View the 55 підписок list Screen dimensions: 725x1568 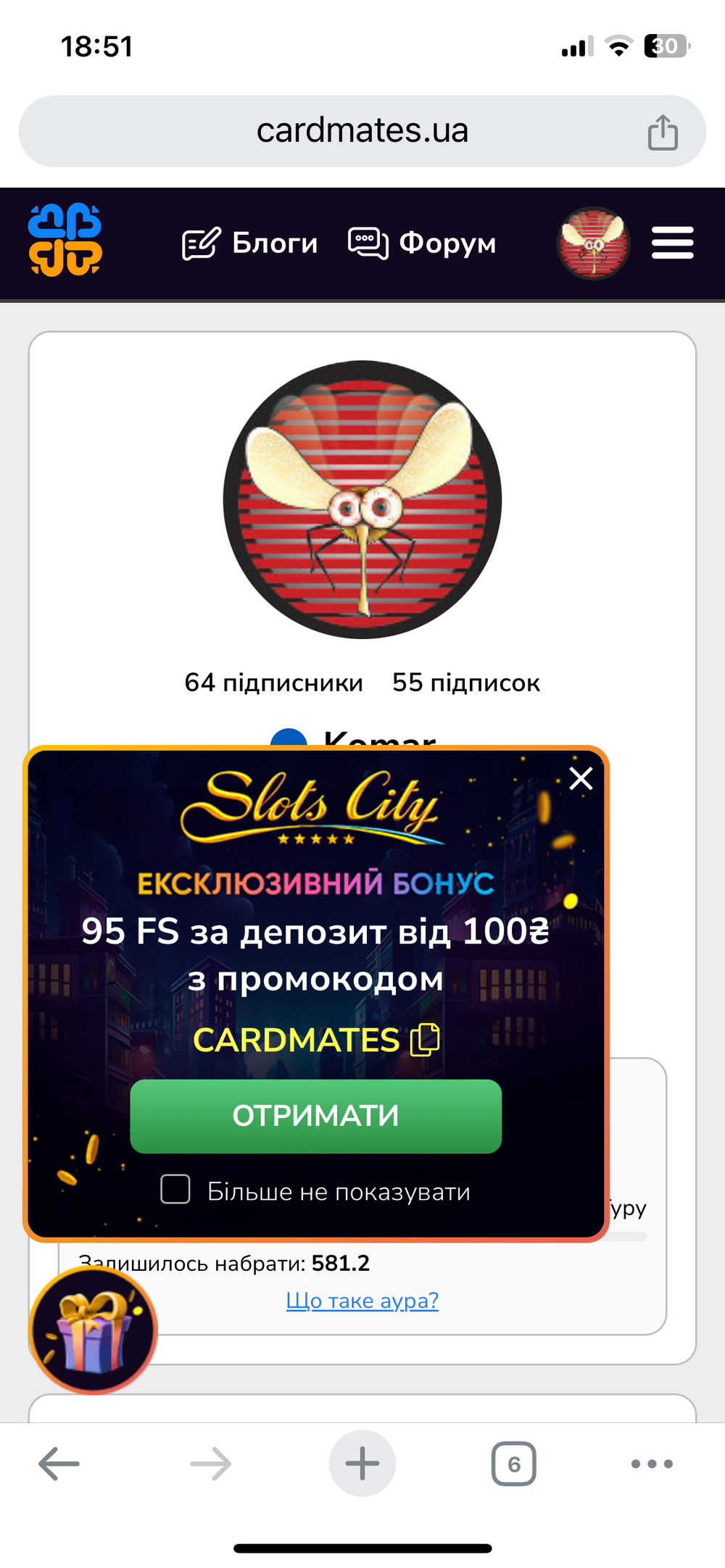coord(466,683)
